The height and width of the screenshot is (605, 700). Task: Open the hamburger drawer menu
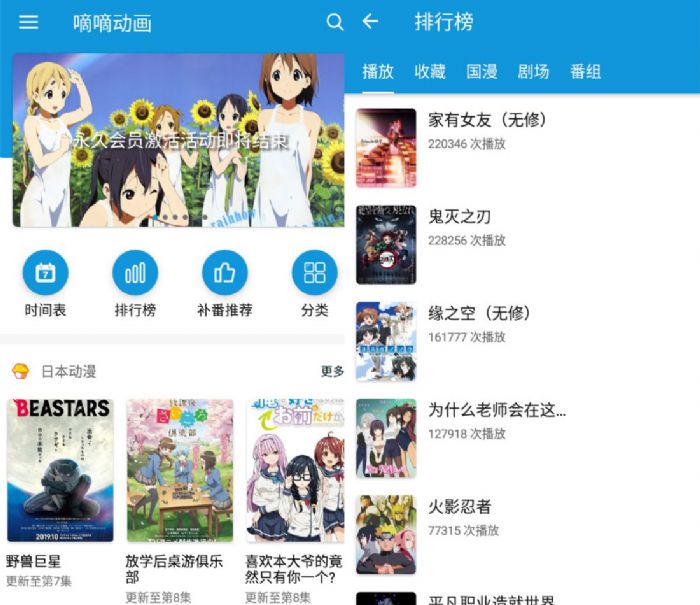[x=29, y=22]
